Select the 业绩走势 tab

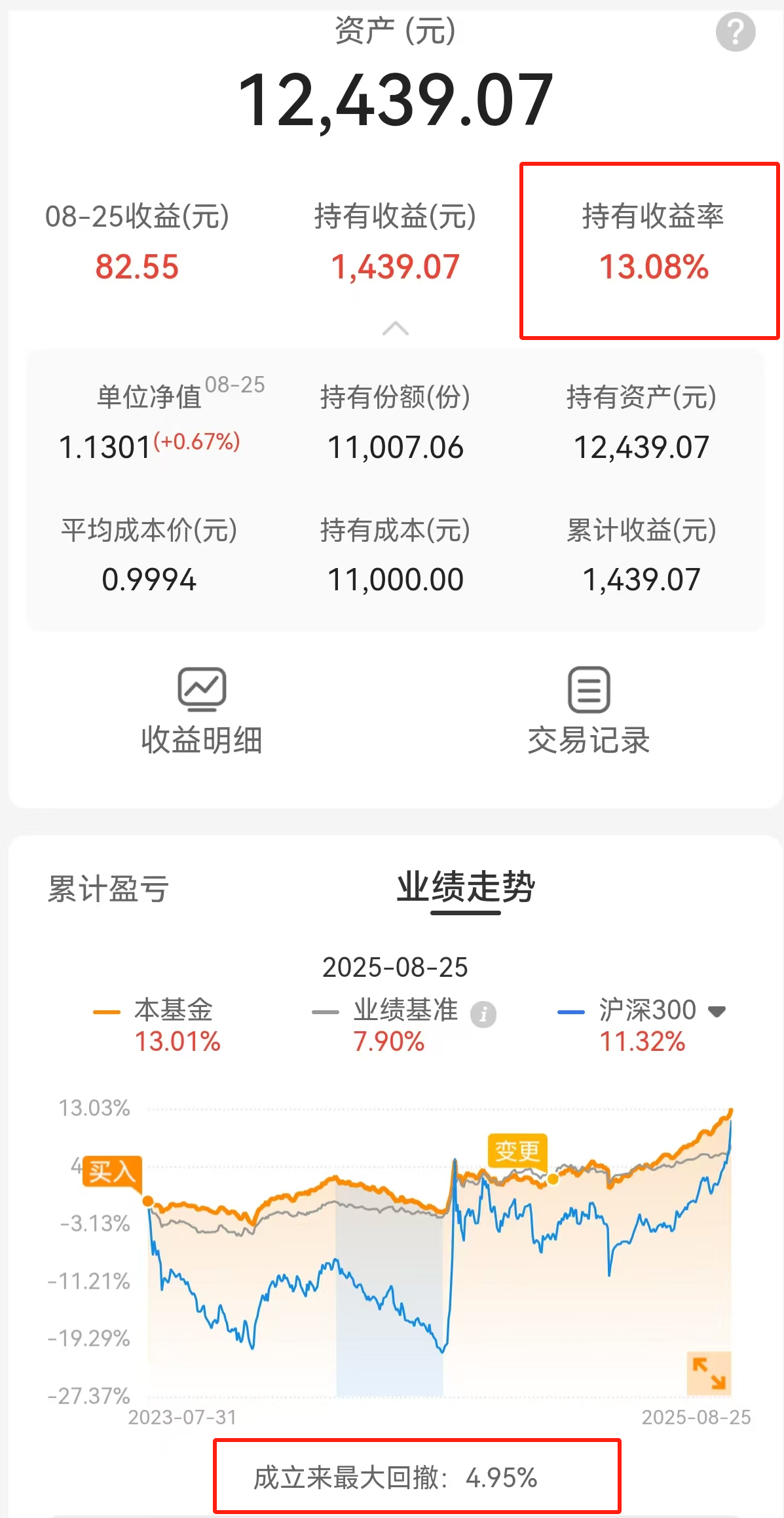[x=466, y=887]
